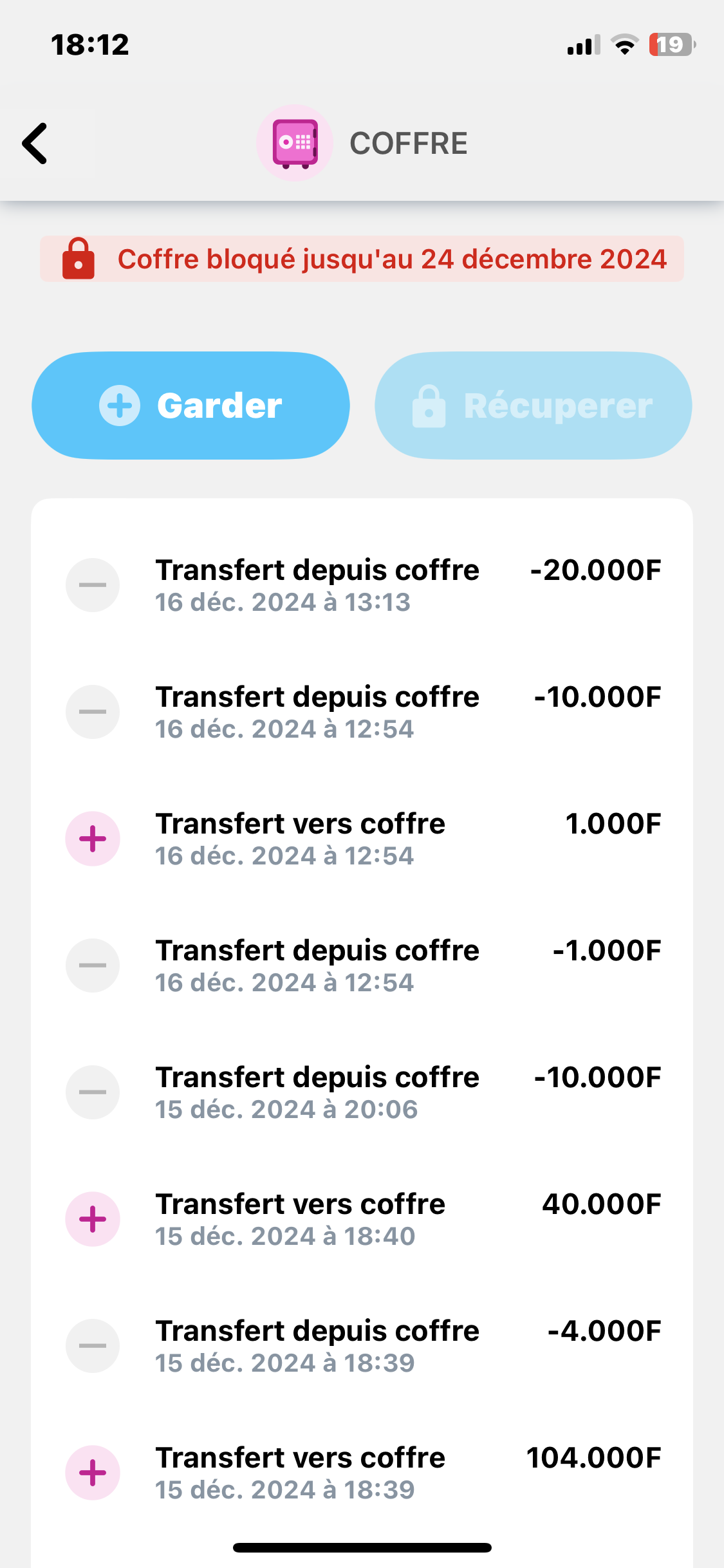The height and width of the screenshot is (1568, 724).
Task: Open the -10.000F transfer from 15 déc. 20:06
Action: tap(362, 1092)
